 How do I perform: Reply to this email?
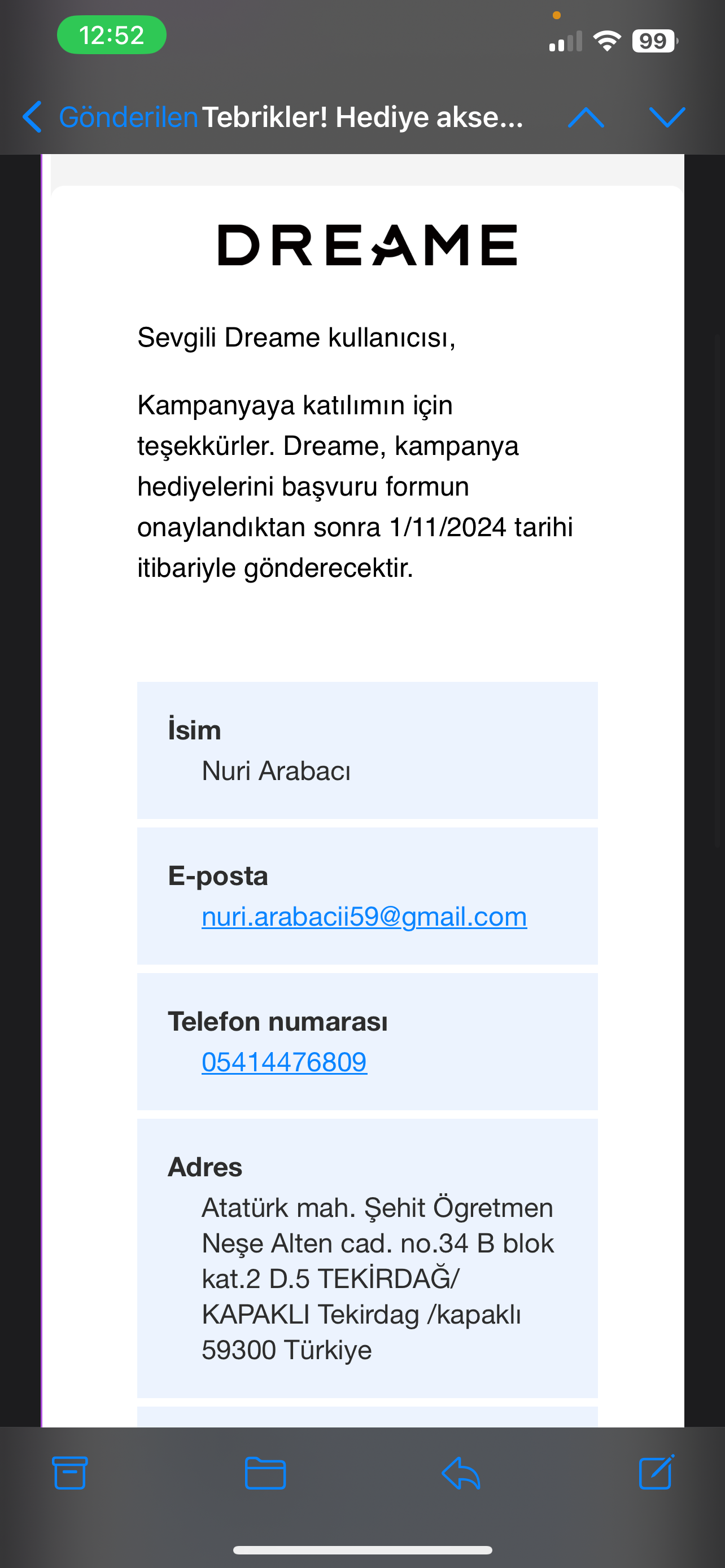click(x=461, y=1473)
